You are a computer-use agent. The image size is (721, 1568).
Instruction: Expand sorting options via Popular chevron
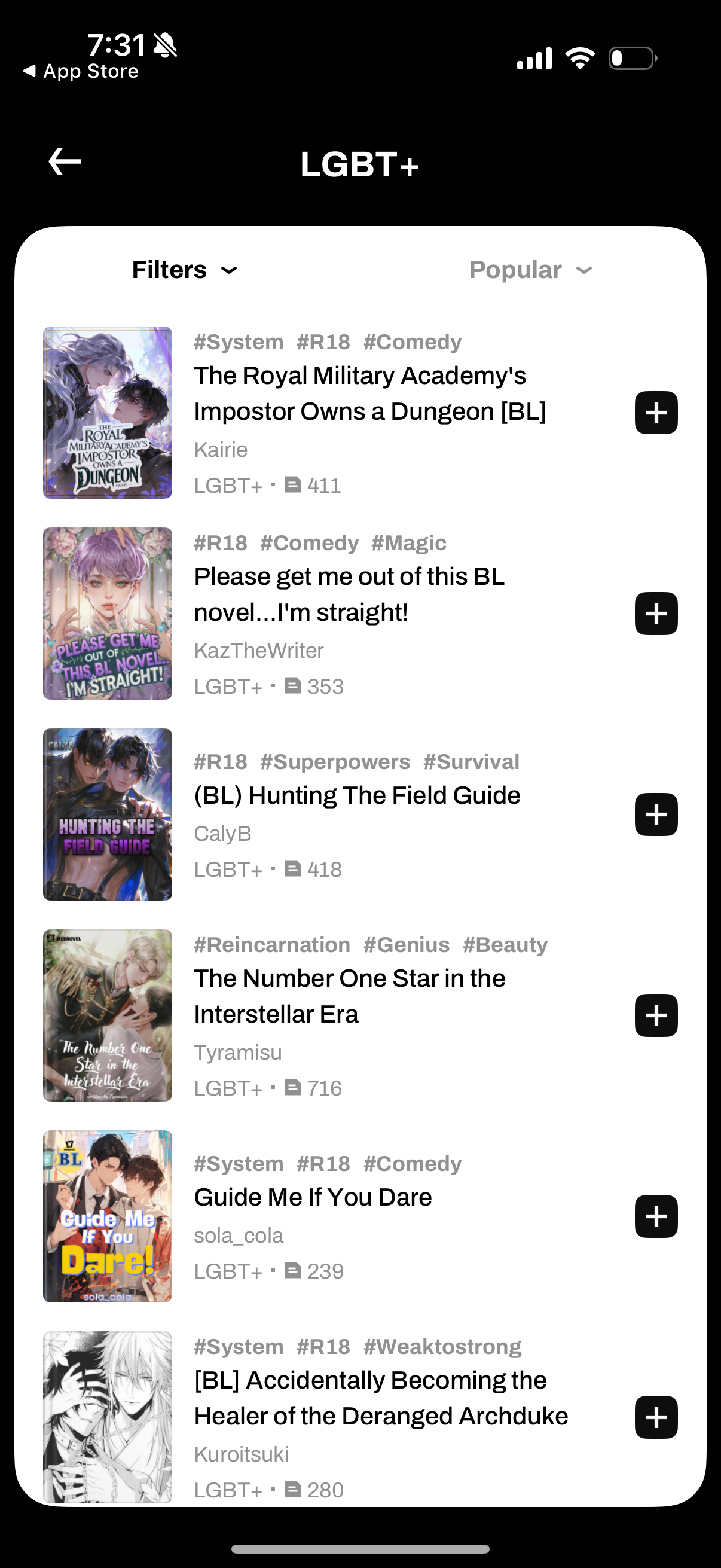(583, 270)
